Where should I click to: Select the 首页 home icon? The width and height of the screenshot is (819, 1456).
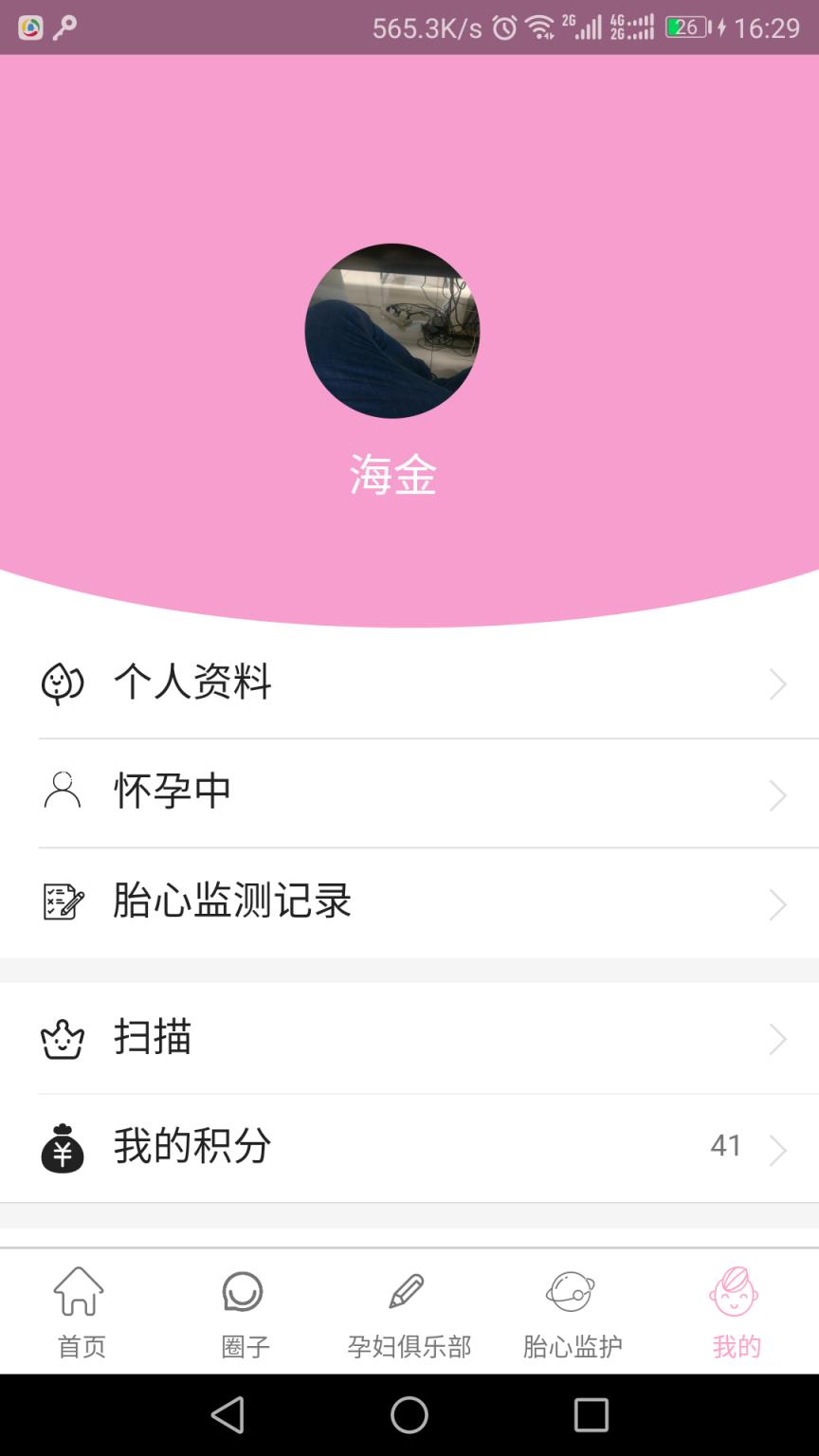(x=81, y=1291)
